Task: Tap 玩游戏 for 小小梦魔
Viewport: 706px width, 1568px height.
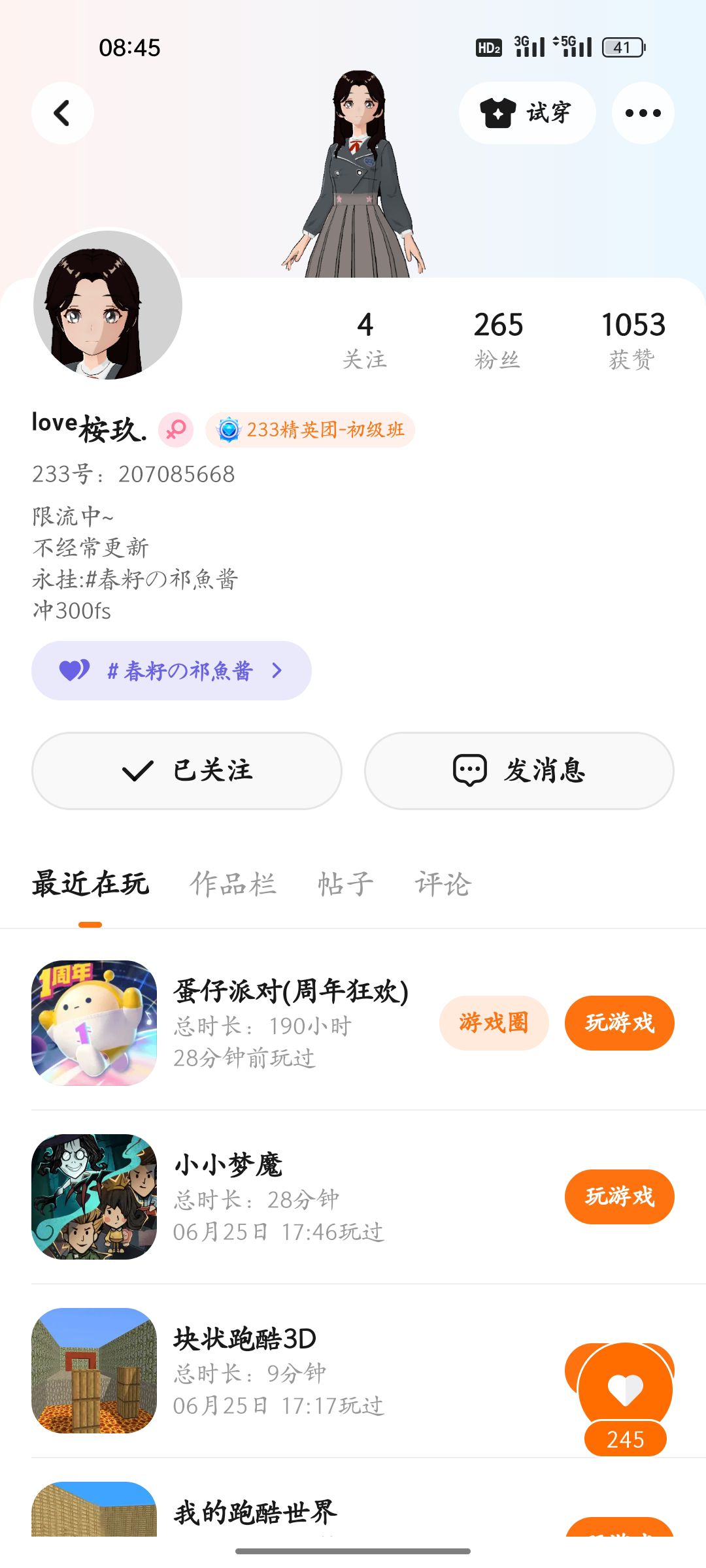Action: click(x=619, y=1196)
